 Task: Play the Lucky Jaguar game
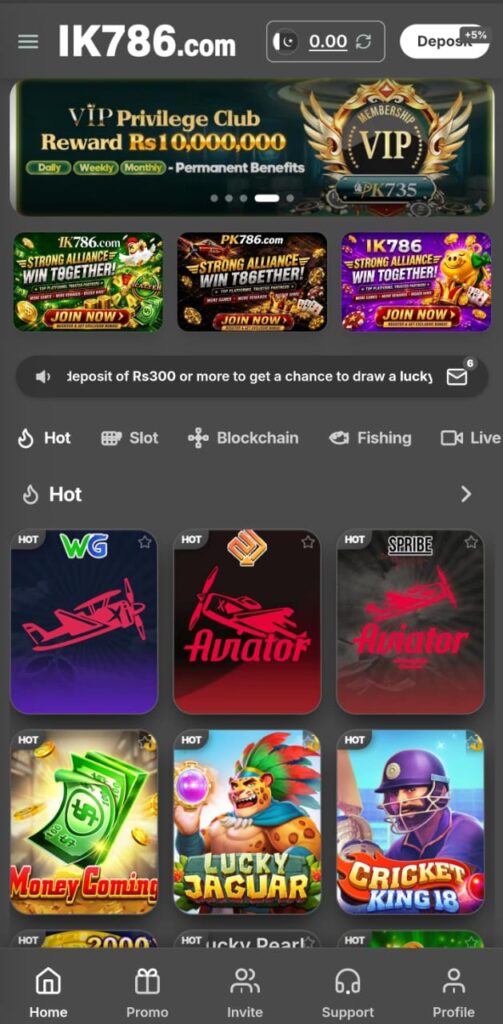[247, 822]
